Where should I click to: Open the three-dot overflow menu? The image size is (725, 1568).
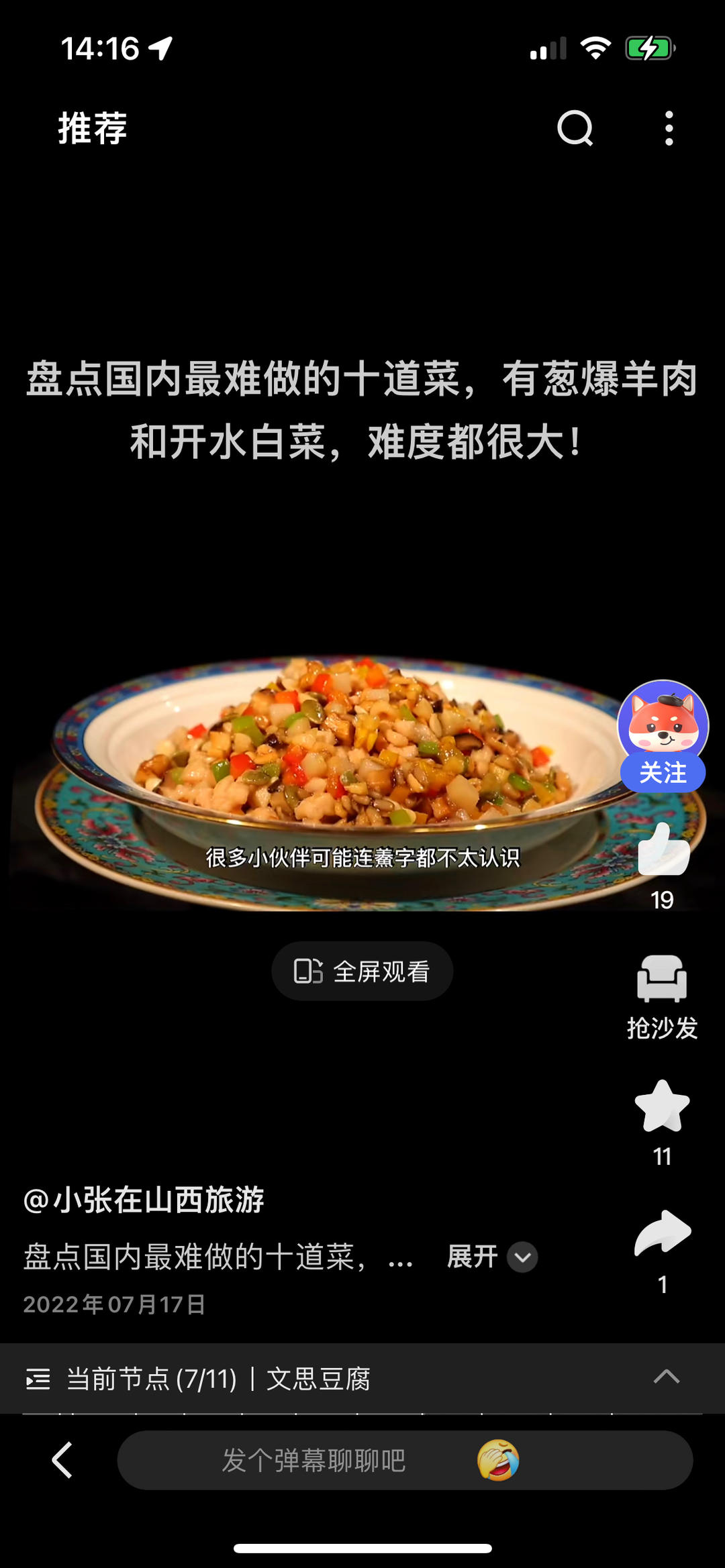(669, 127)
